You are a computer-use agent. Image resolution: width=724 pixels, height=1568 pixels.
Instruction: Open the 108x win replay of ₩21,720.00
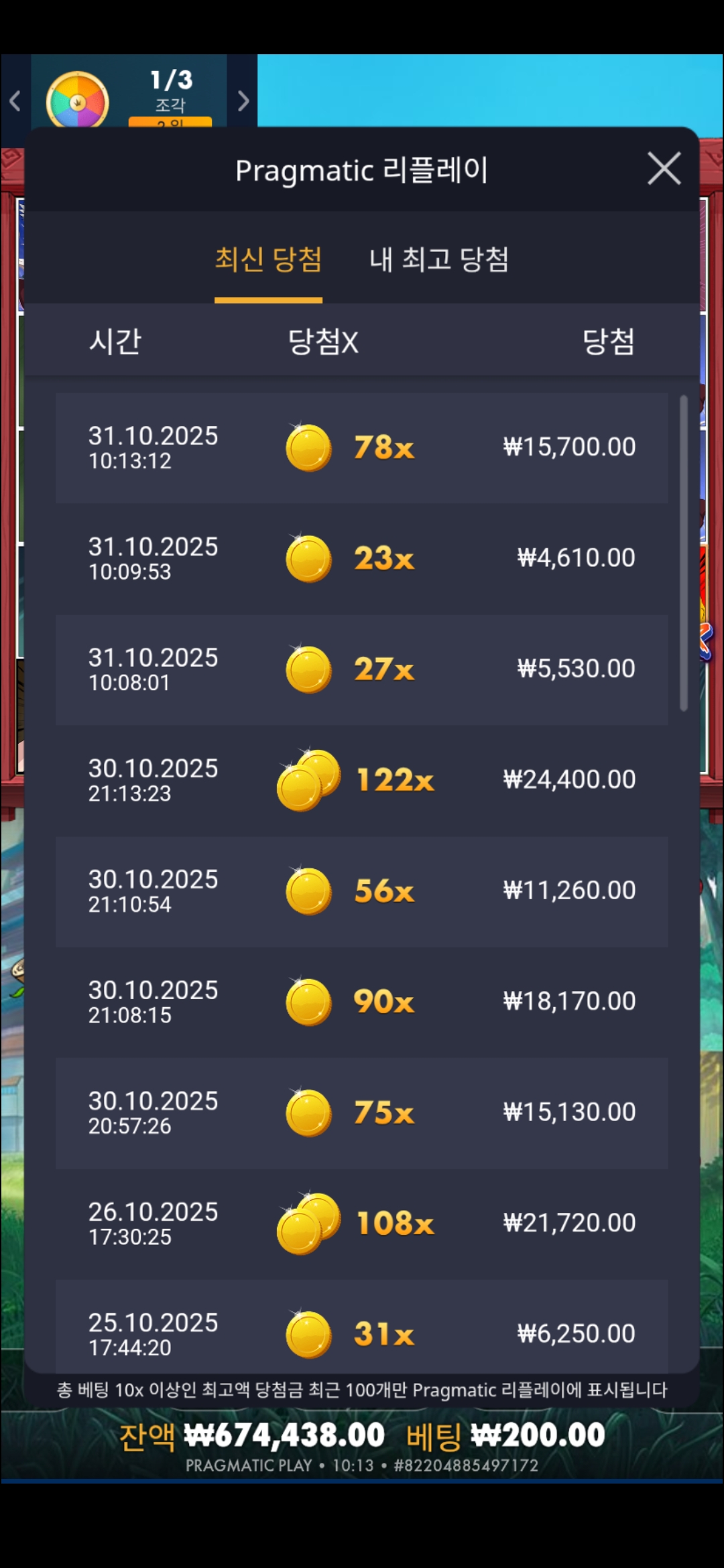pyautogui.click(x=362, y=1224)
